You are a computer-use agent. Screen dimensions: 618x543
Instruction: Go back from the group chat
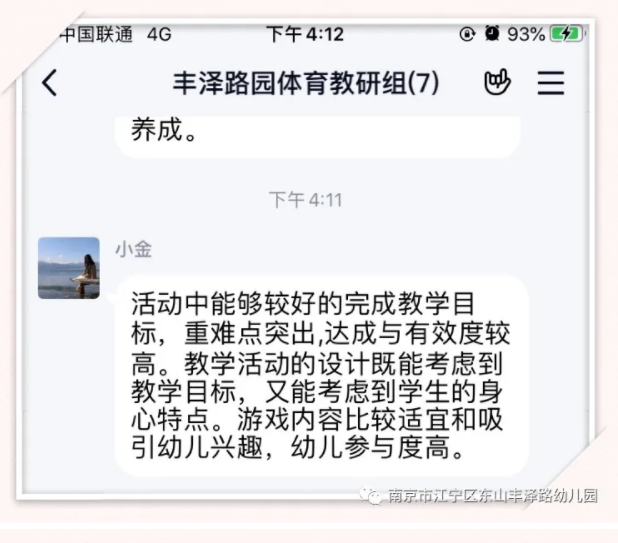click(49, 82)
